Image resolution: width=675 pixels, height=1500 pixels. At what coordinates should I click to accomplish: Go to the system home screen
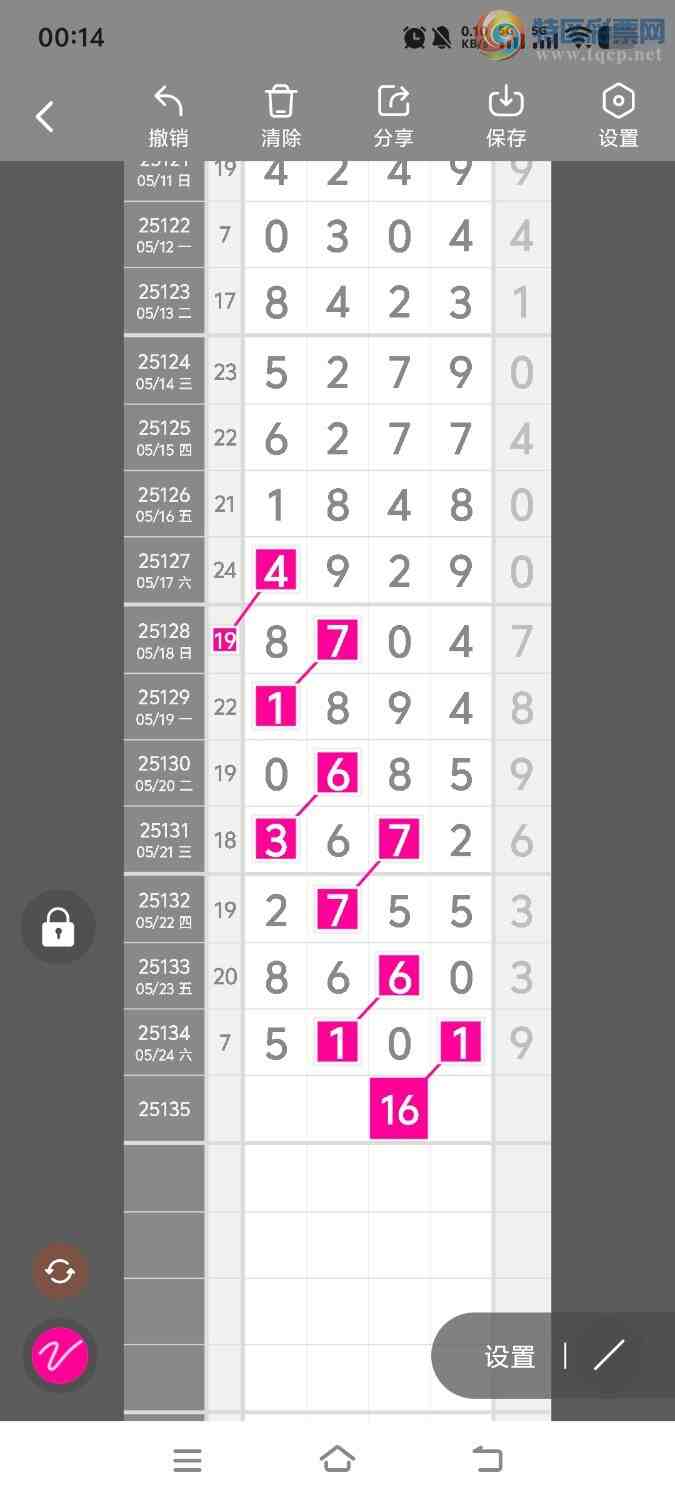337,1460
